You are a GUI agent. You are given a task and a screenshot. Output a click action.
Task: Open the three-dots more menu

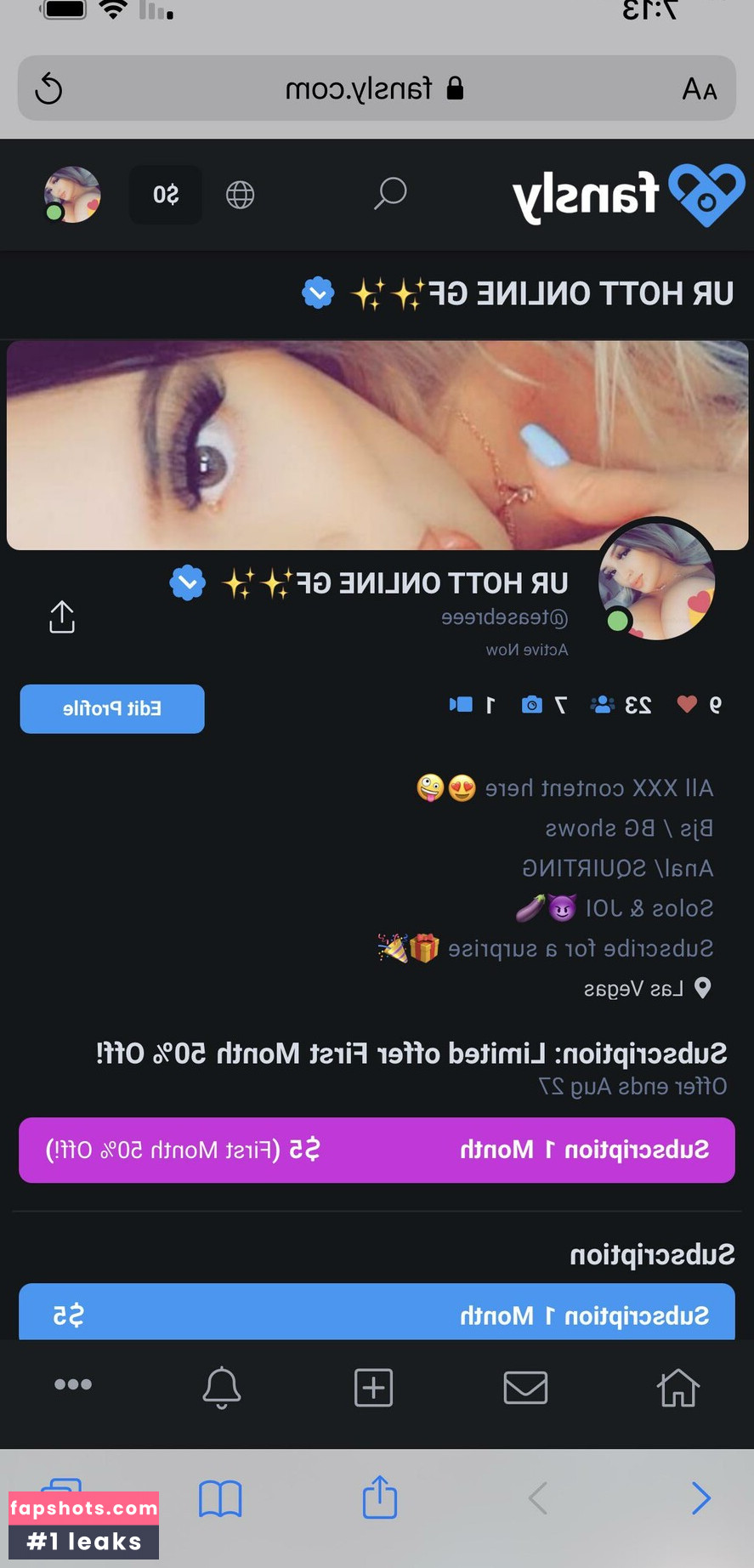tap(73, 1384)
